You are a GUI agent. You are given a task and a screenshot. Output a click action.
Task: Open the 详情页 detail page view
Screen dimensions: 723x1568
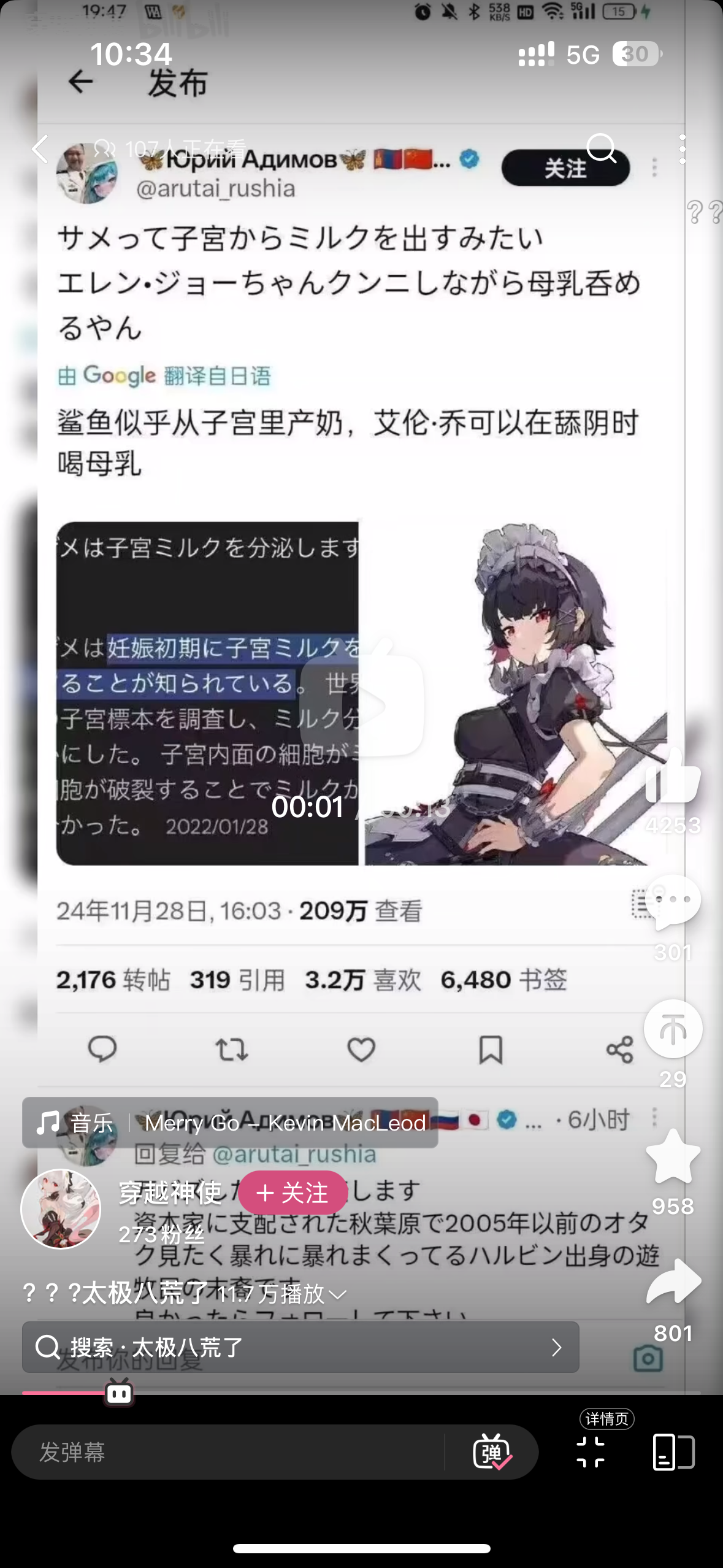coord(673,1452)
